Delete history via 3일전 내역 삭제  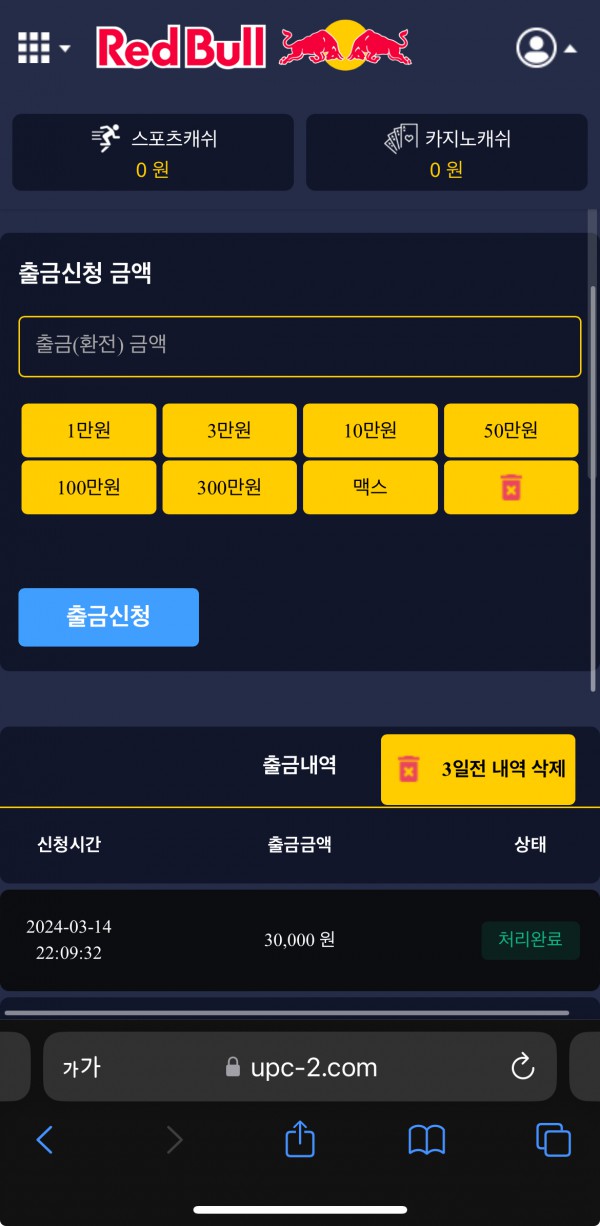[x=478, y=769]
